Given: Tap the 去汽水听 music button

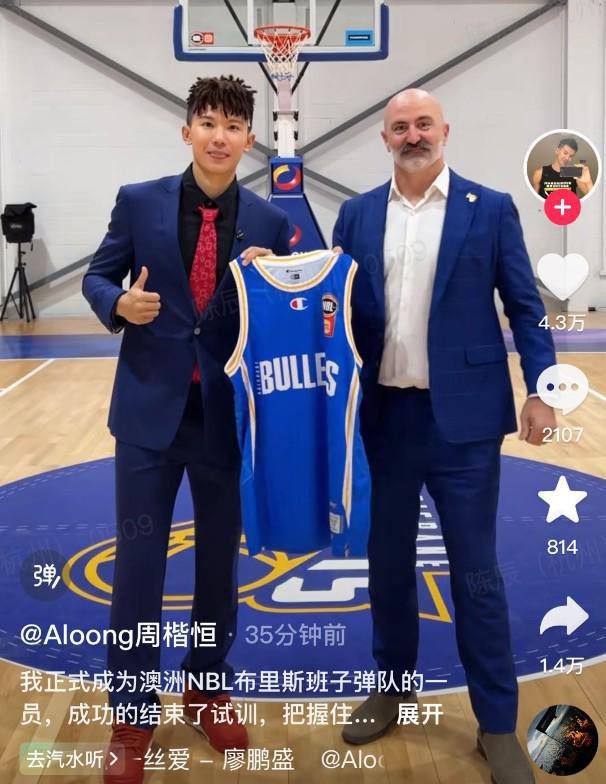Looking at the screenshot, I should 71,758.
